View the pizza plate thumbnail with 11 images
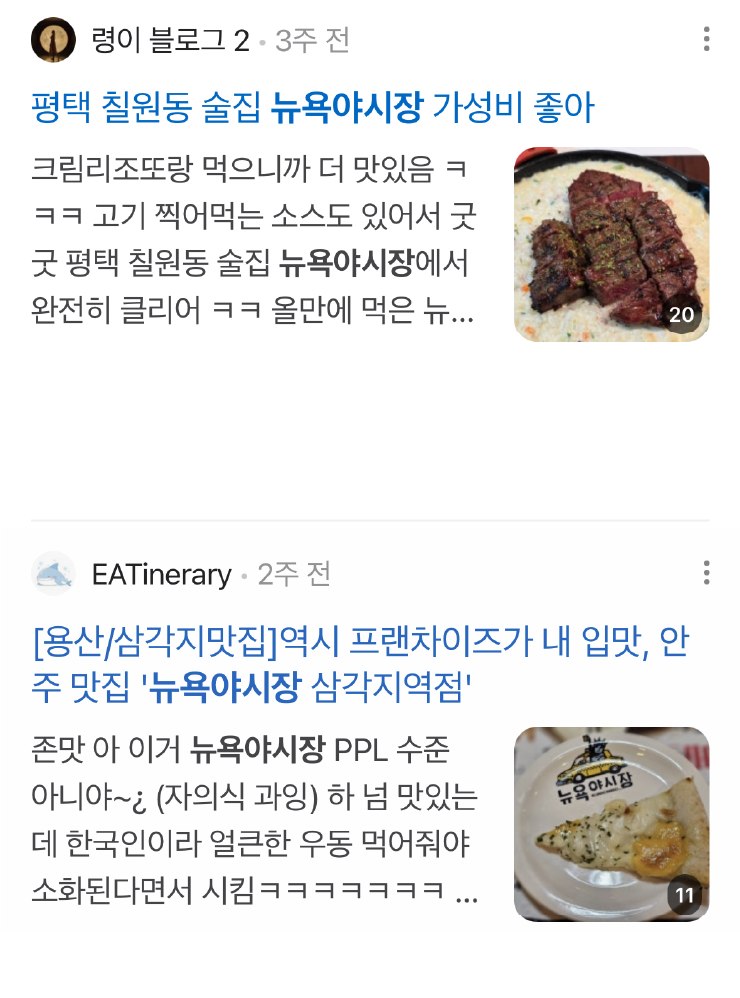 tap(611, 823)
